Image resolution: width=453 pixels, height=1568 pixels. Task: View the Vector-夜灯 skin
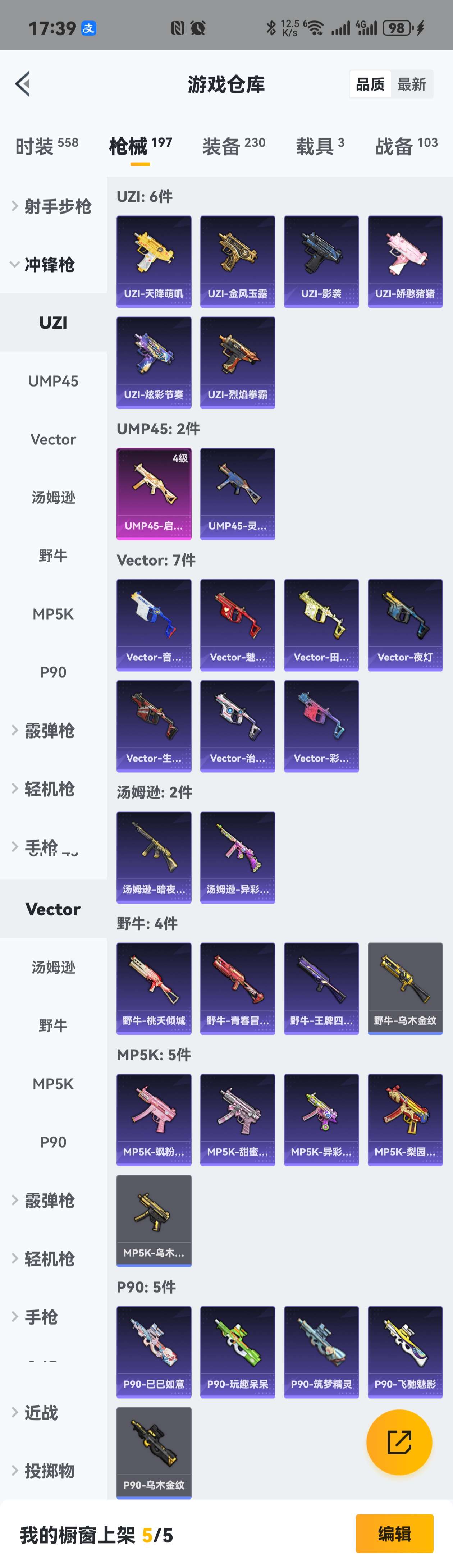[405, 625]
